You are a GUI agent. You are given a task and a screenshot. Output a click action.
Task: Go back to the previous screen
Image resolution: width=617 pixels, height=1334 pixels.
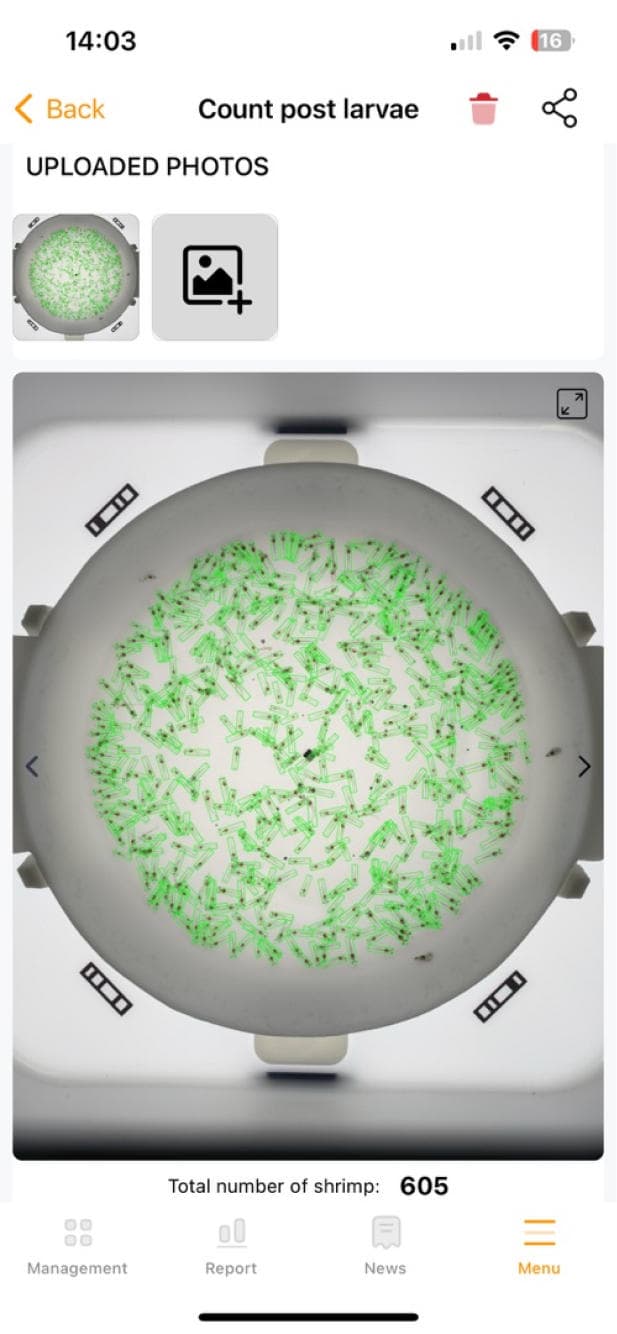pyautogui.click(x=60, y=109)
